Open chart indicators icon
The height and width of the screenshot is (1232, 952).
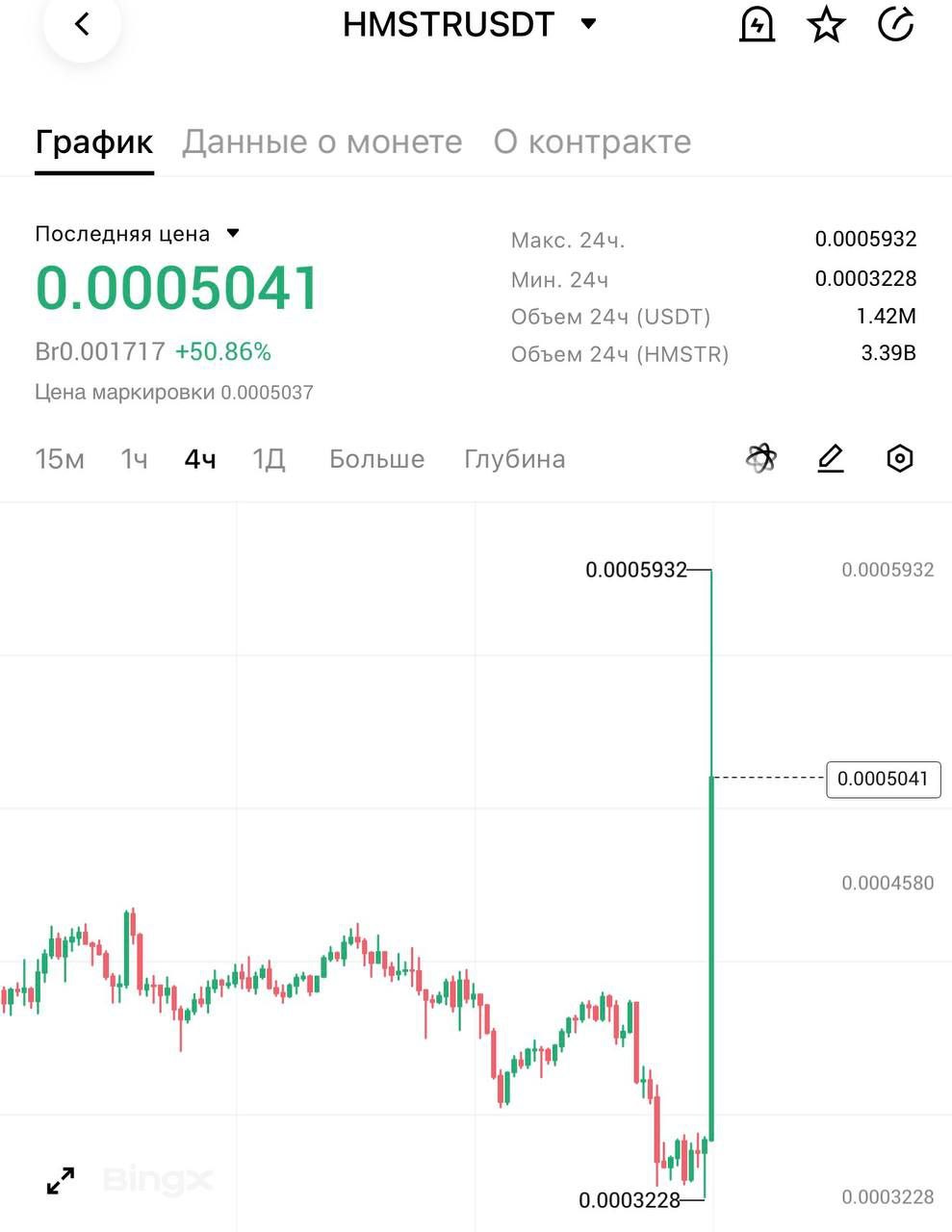pos(760,458)
